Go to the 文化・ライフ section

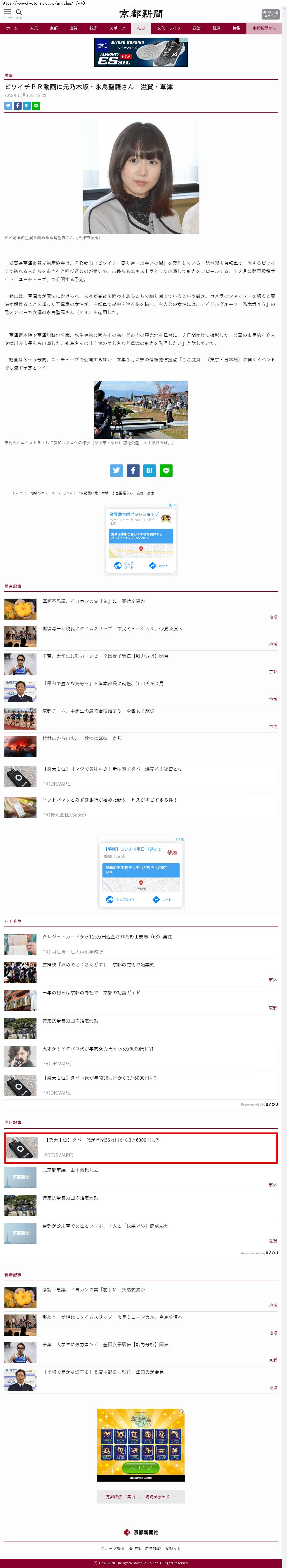[169, 29]
